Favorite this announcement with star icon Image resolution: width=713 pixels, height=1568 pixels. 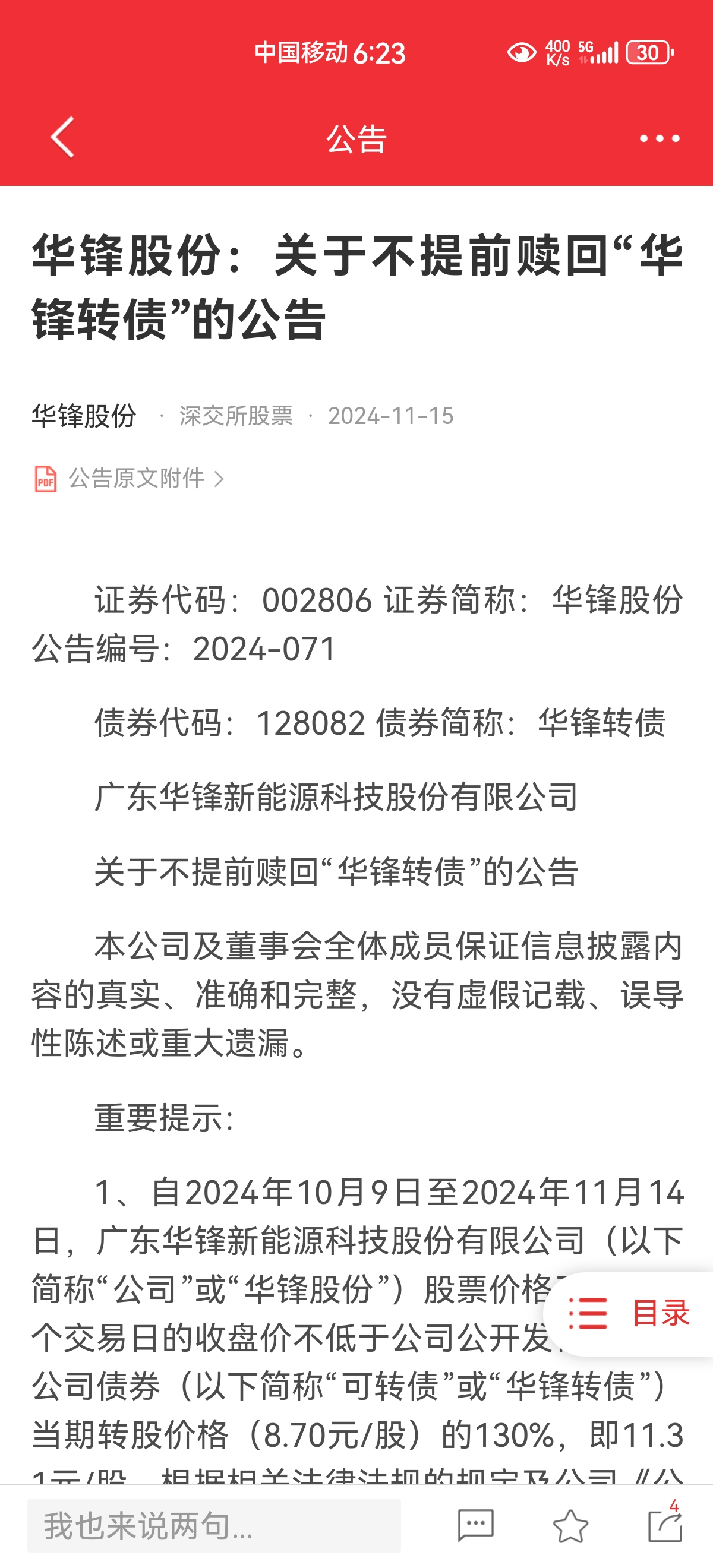click(x=570, y=1525)
